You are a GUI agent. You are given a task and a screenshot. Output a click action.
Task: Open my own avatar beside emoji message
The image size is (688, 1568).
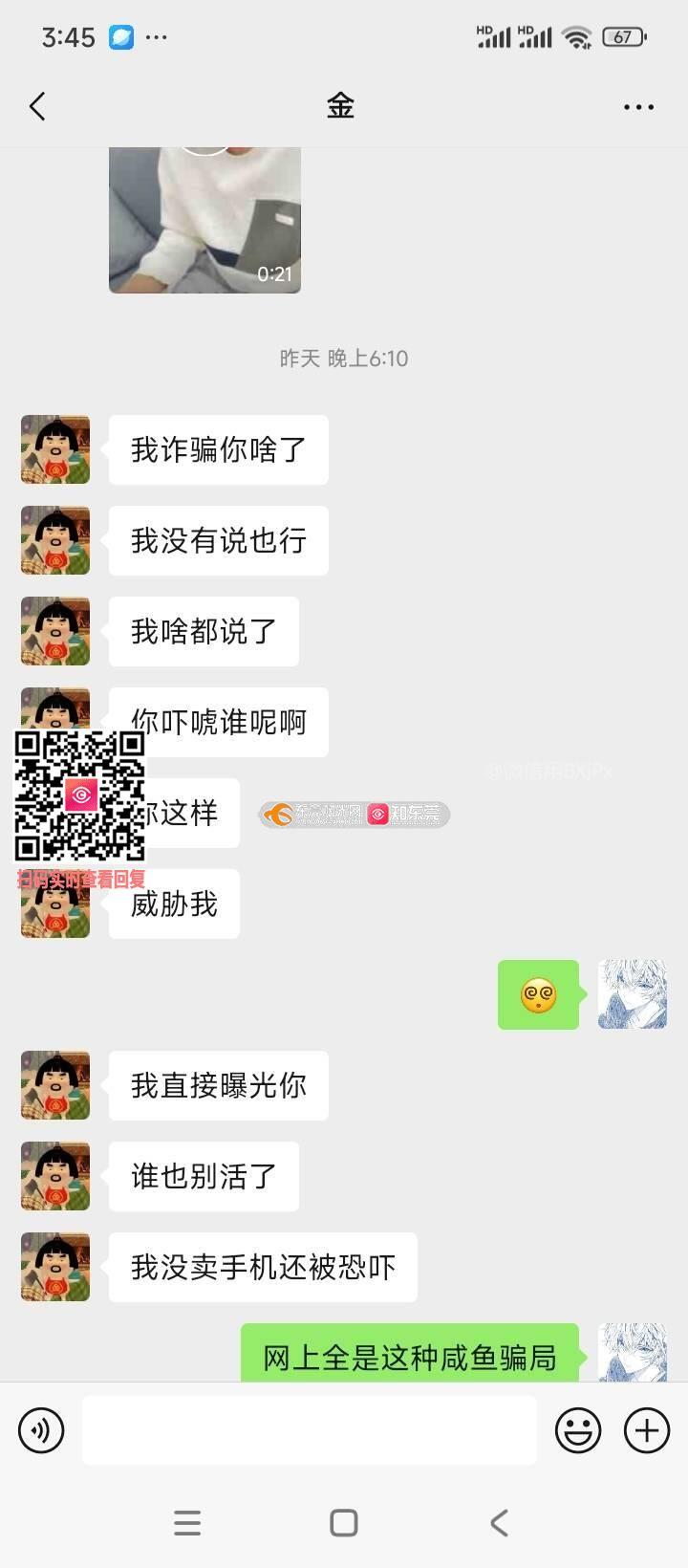632,994
